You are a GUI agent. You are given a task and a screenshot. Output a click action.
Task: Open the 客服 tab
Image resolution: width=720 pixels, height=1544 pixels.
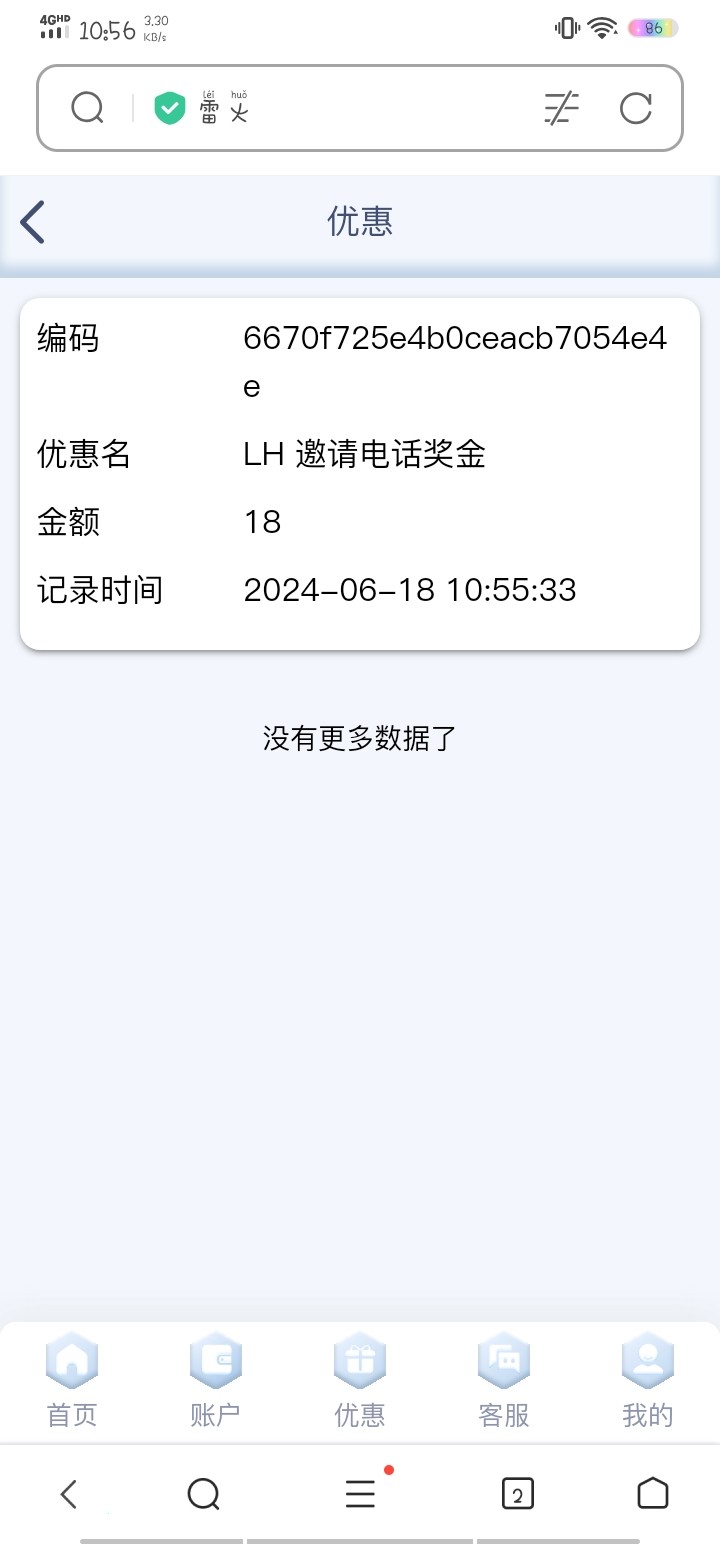(504, 1380)
